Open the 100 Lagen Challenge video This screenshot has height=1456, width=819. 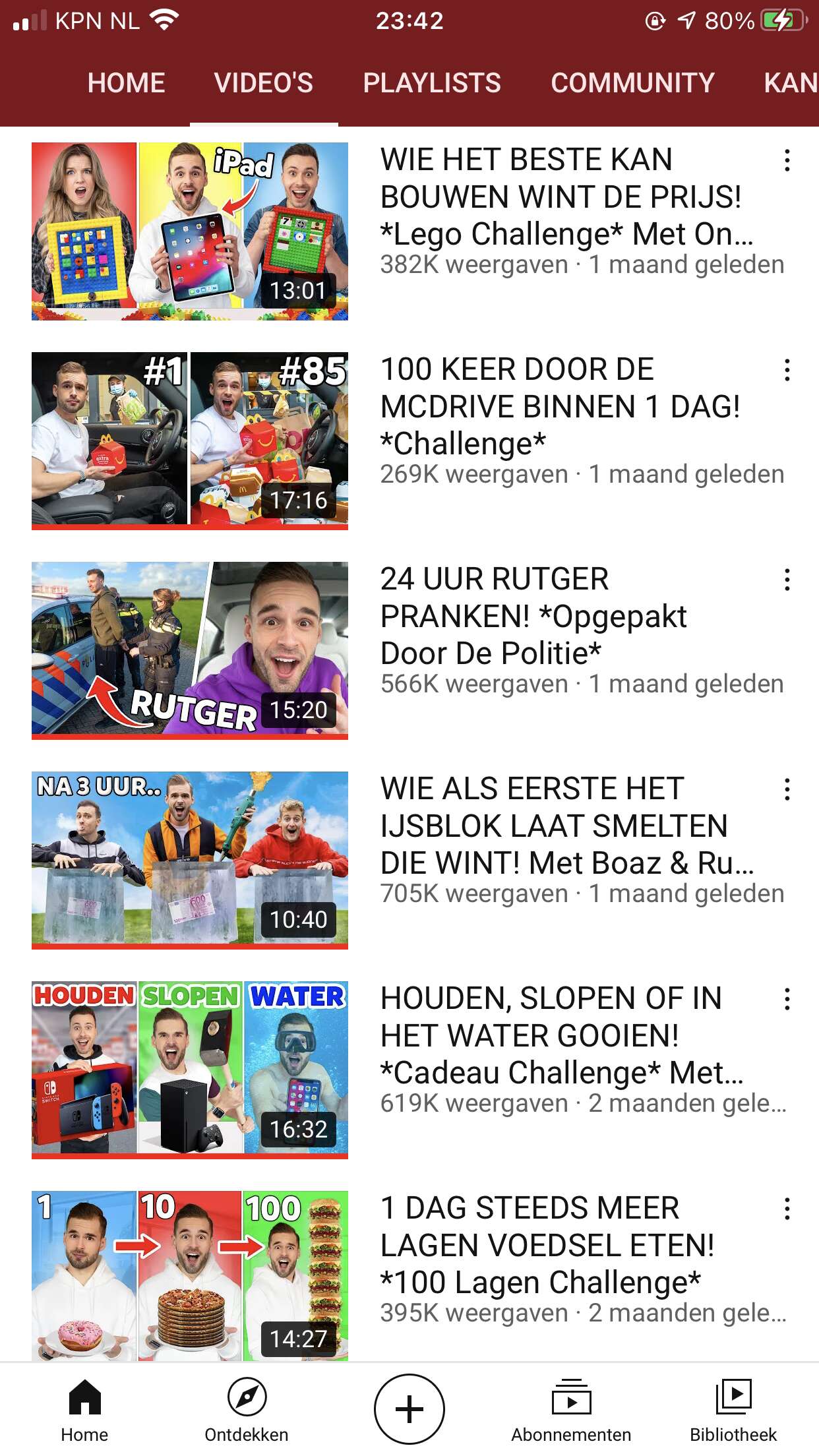190,1276
